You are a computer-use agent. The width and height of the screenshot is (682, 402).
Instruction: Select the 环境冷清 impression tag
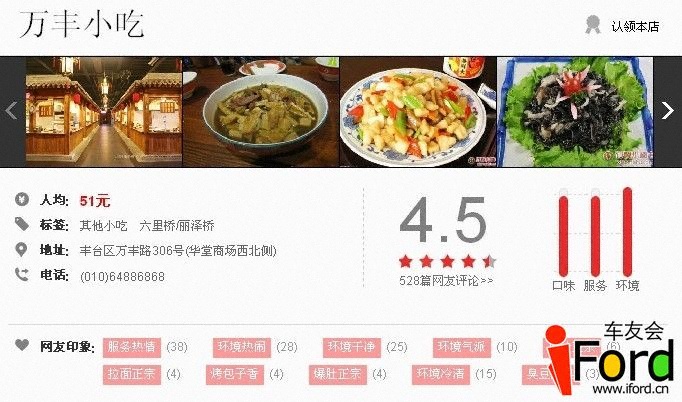coord(441,374)
